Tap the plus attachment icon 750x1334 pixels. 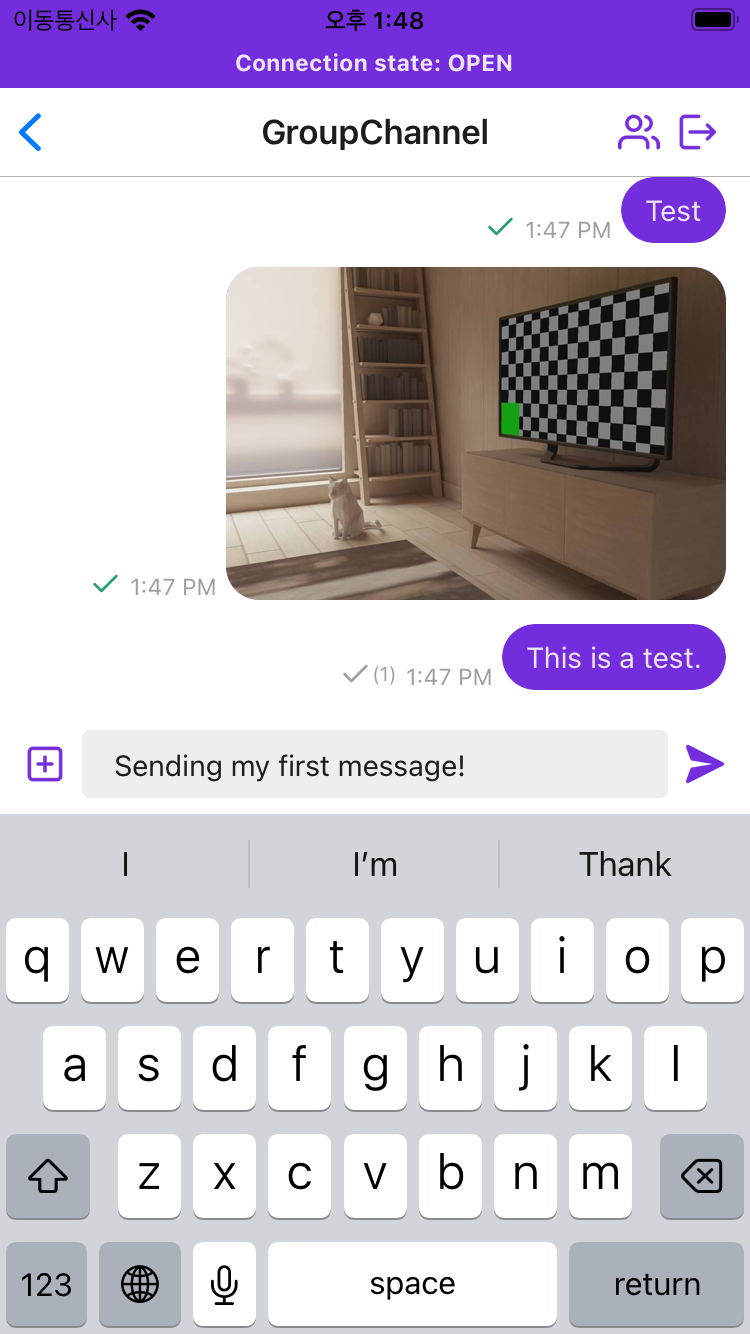coord(45,764)
